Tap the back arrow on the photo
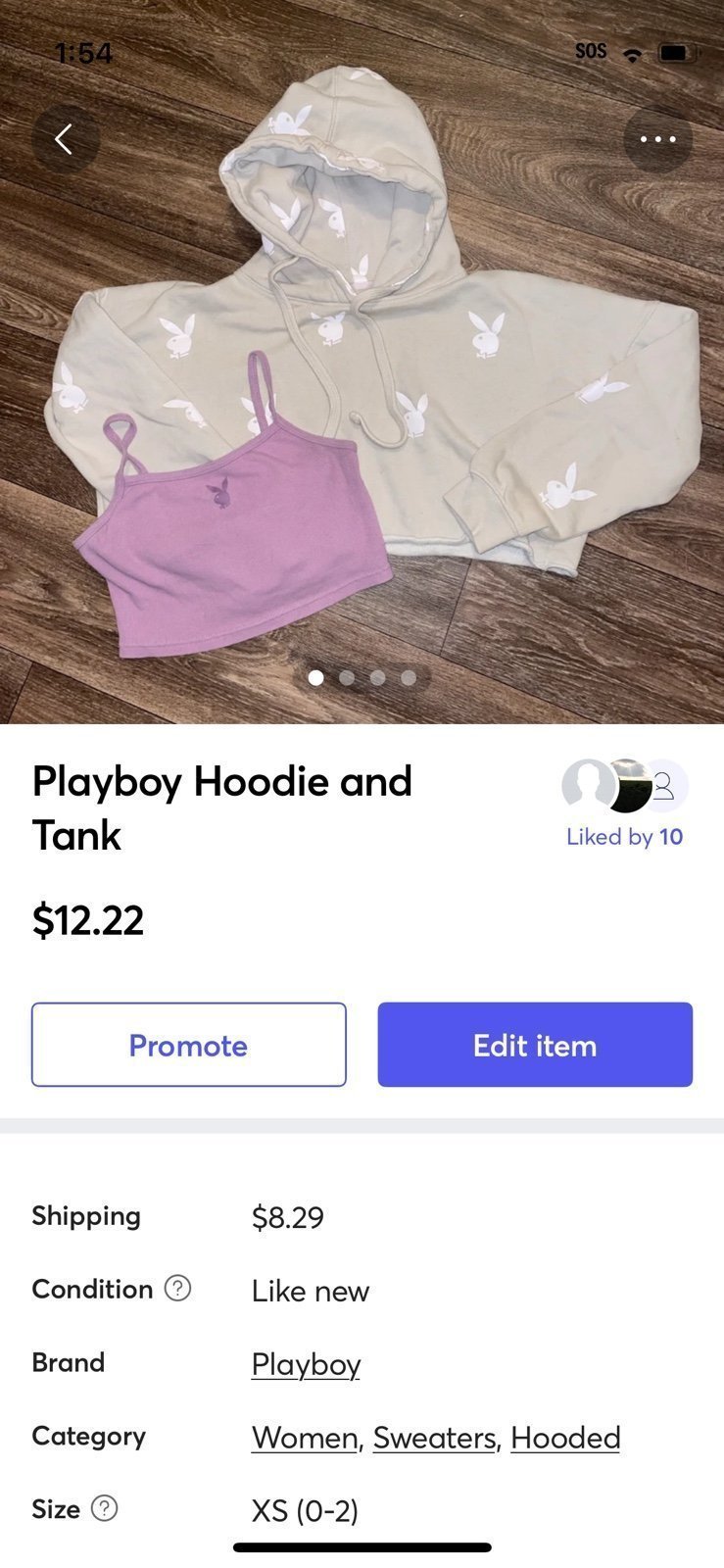The image size is (724, 1568). click(66, 138)
